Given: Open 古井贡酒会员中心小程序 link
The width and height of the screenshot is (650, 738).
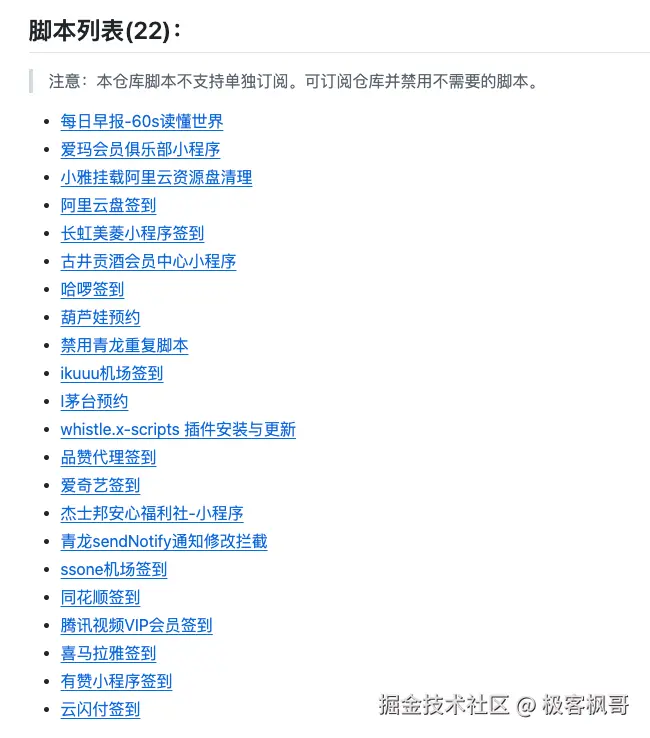Looking at the screenshot, I should coord(148,261).
